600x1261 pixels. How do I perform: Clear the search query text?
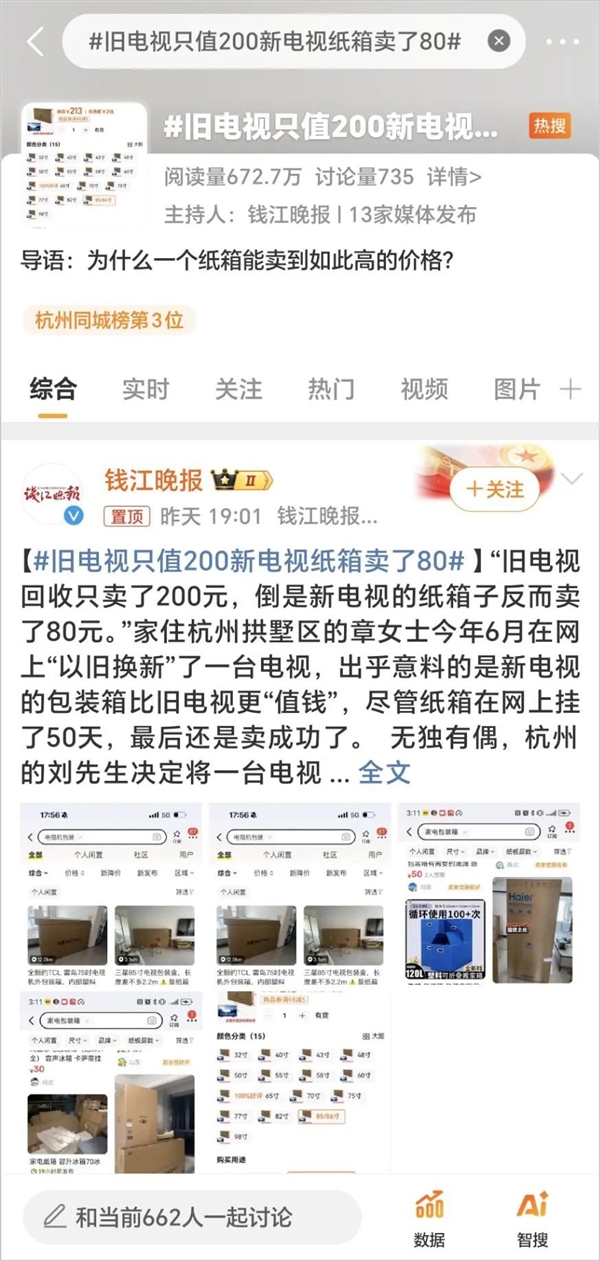coord(498,42)
